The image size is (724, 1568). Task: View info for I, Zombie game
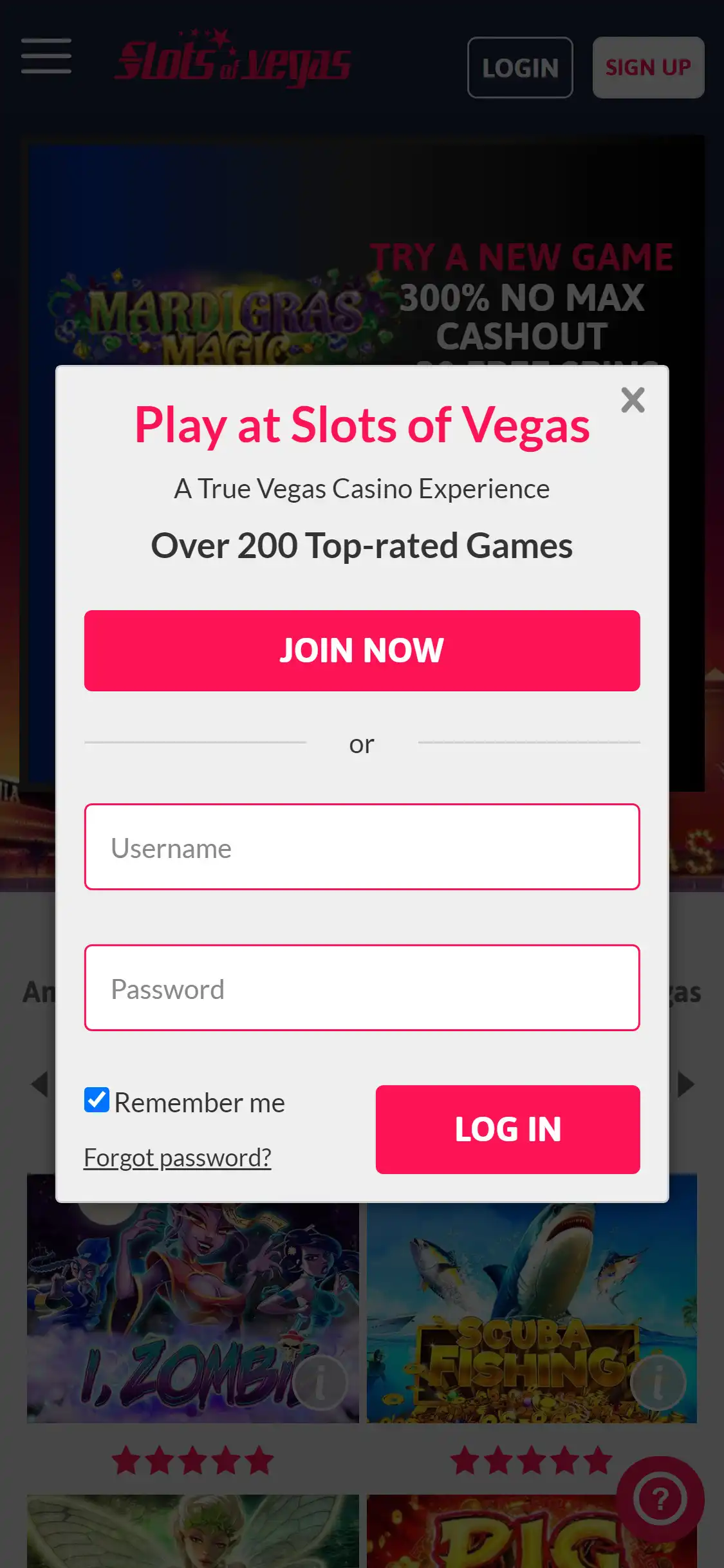point(320,1383)
